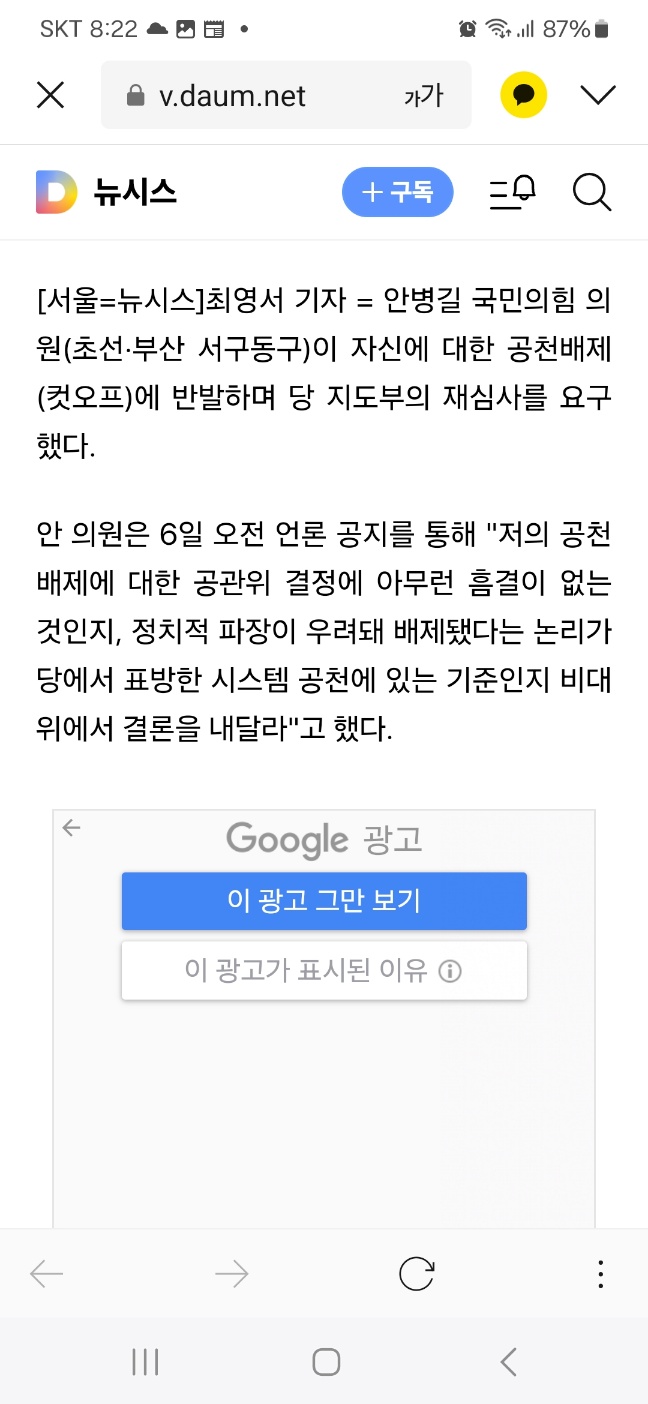Expand the top-right down chevron
The image size is (648, 1404).
(x=598, y=95)
